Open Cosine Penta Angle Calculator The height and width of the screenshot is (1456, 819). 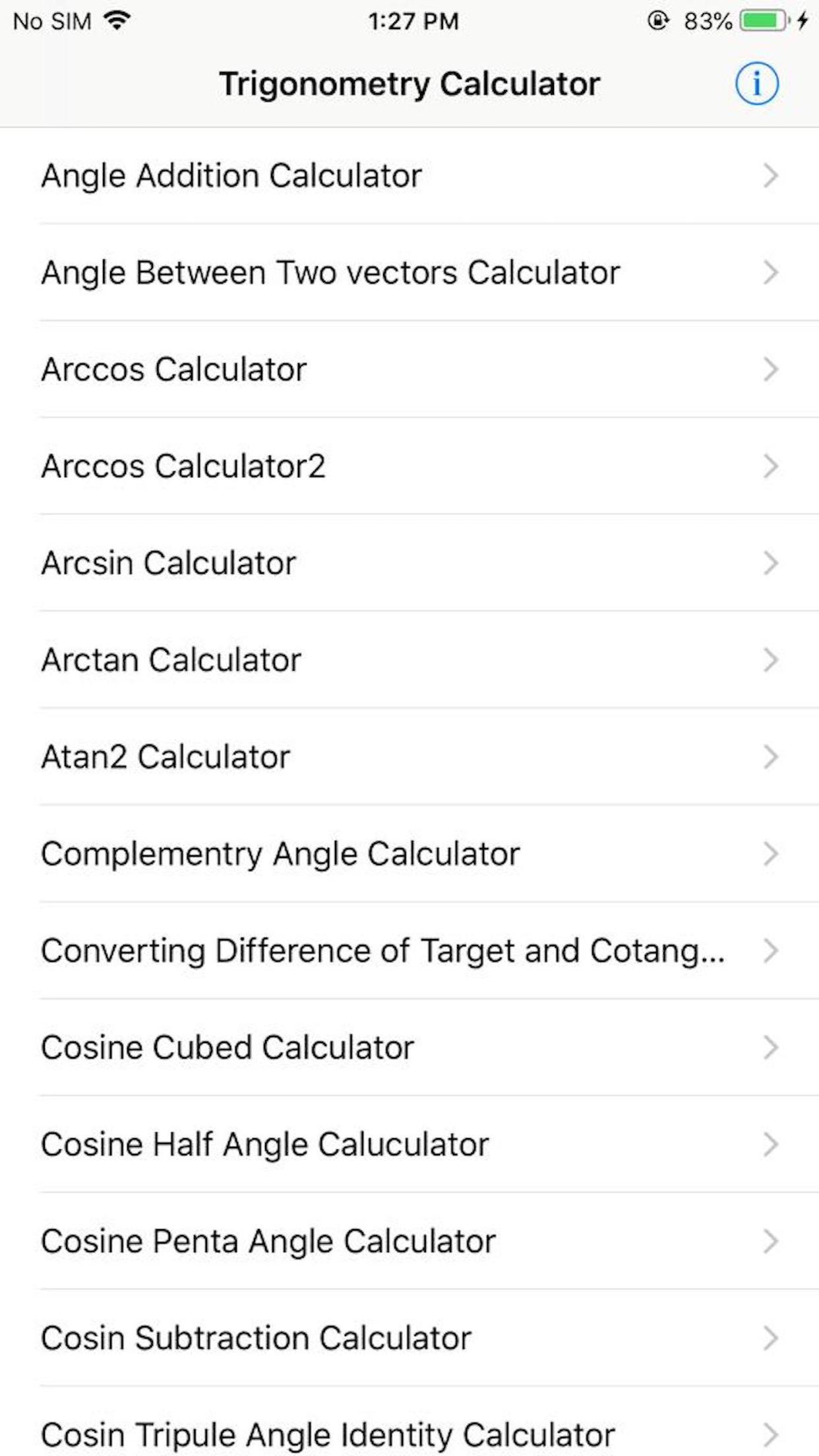(409, 1242)
